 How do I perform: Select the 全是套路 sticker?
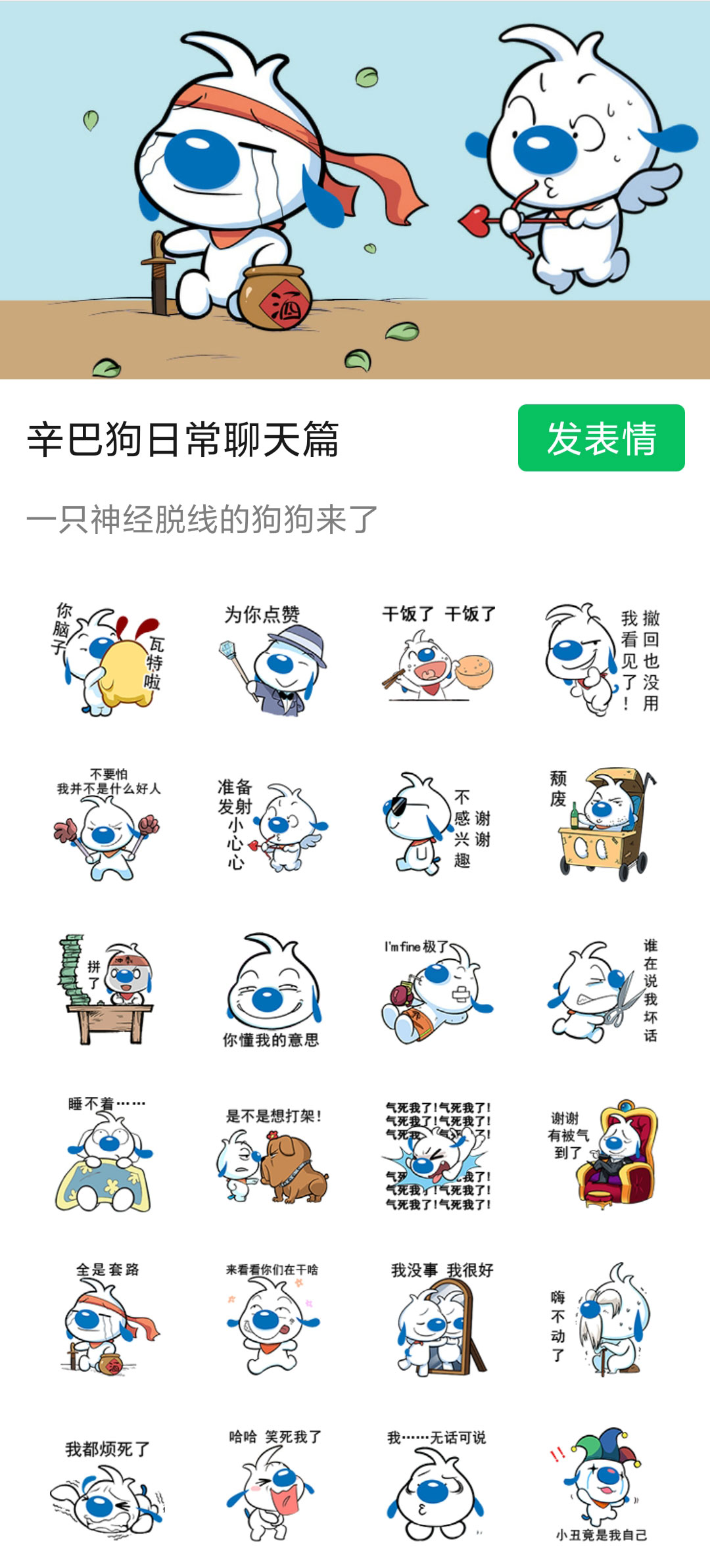[x=108, y=1319]
